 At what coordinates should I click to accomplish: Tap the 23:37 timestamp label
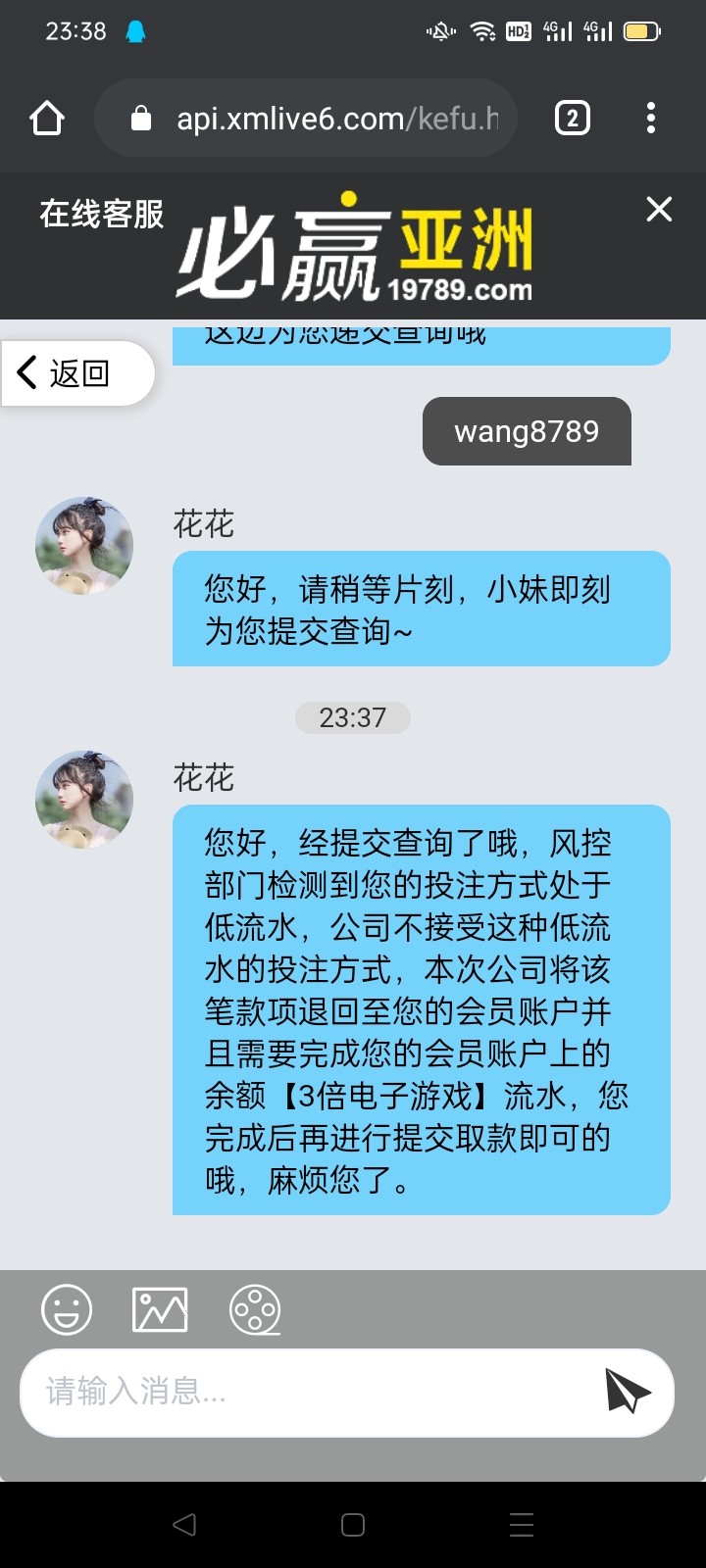point(353,717)
